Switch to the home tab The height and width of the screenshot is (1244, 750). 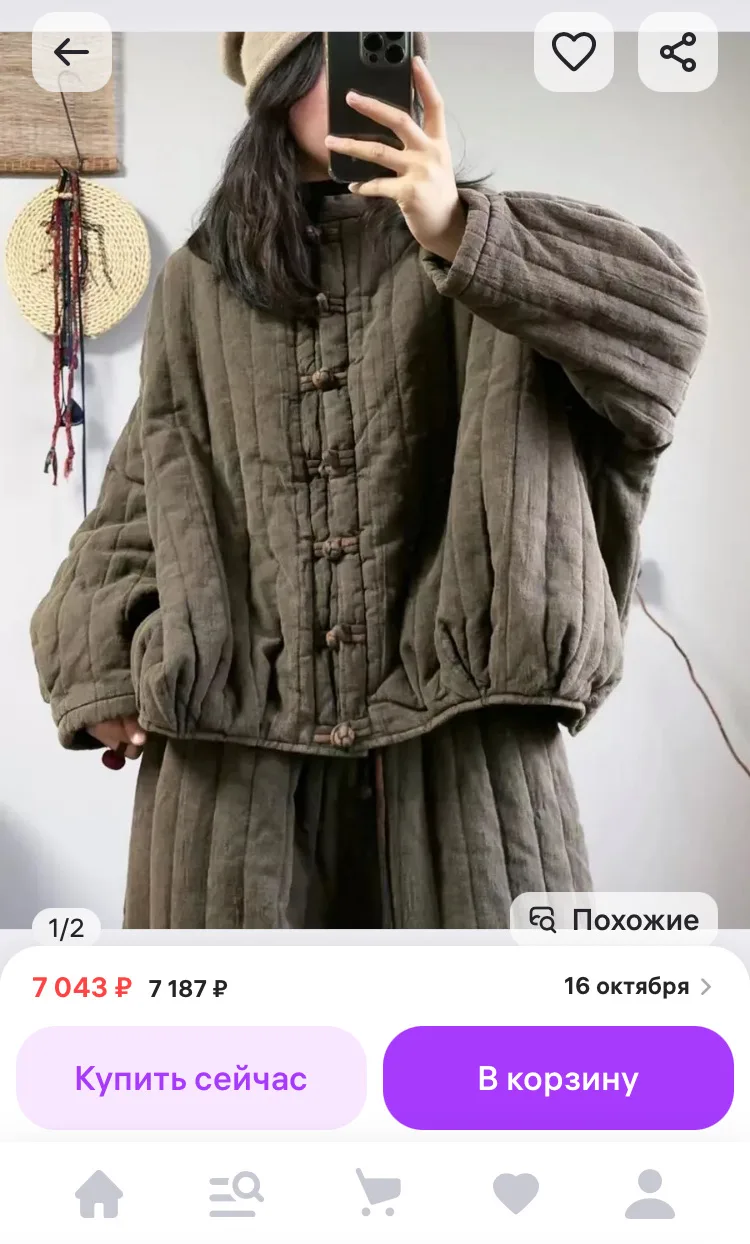[99, 1193]
